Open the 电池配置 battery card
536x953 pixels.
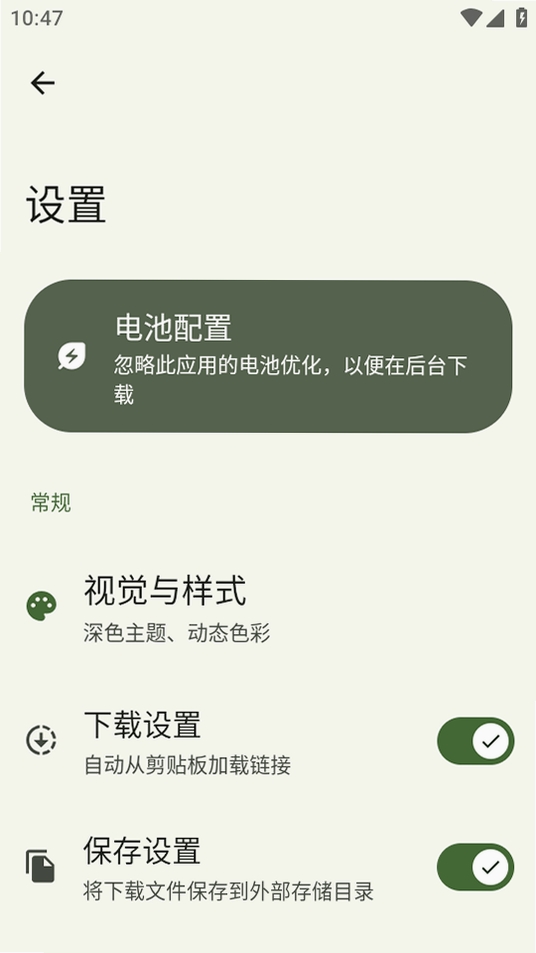[268, 356]
